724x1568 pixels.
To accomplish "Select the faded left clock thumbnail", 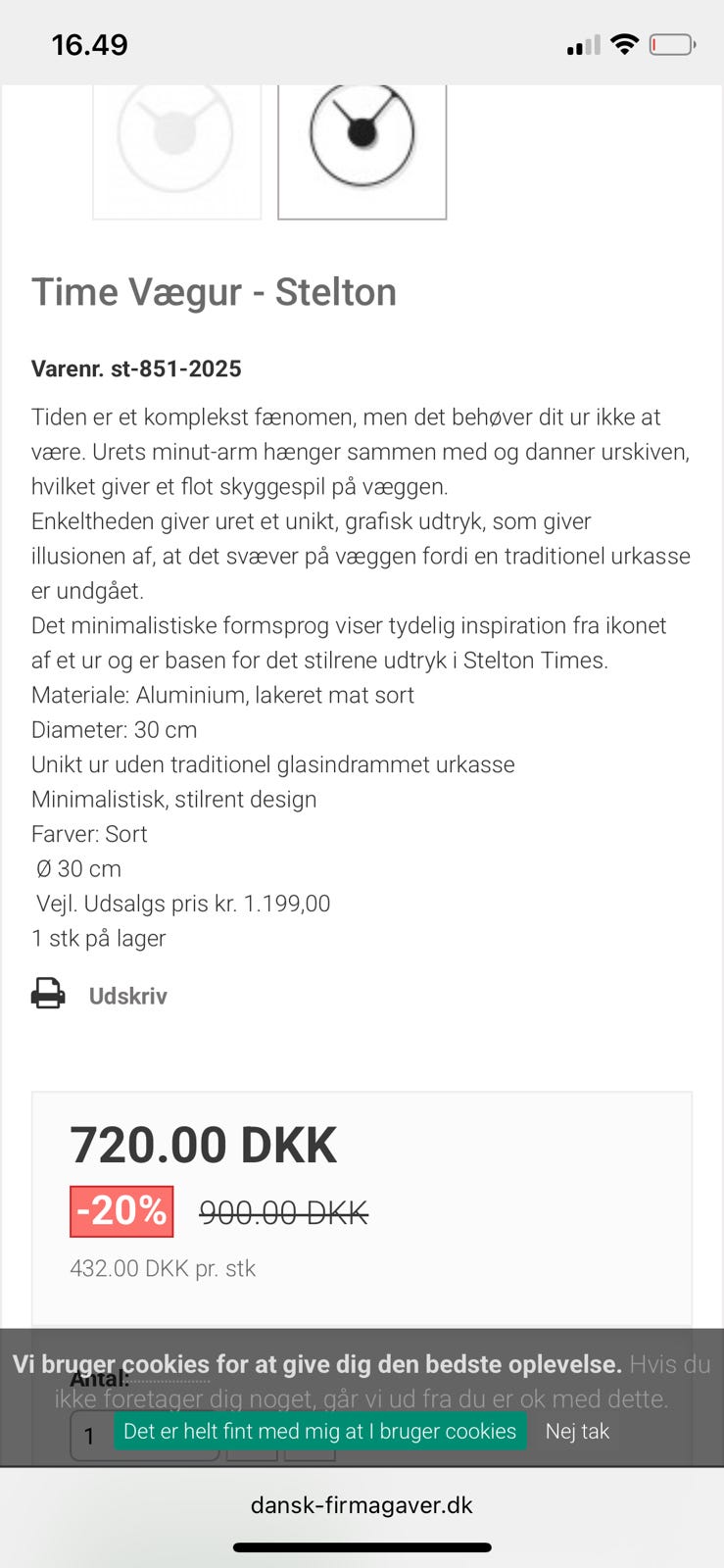I will point(176,147).
